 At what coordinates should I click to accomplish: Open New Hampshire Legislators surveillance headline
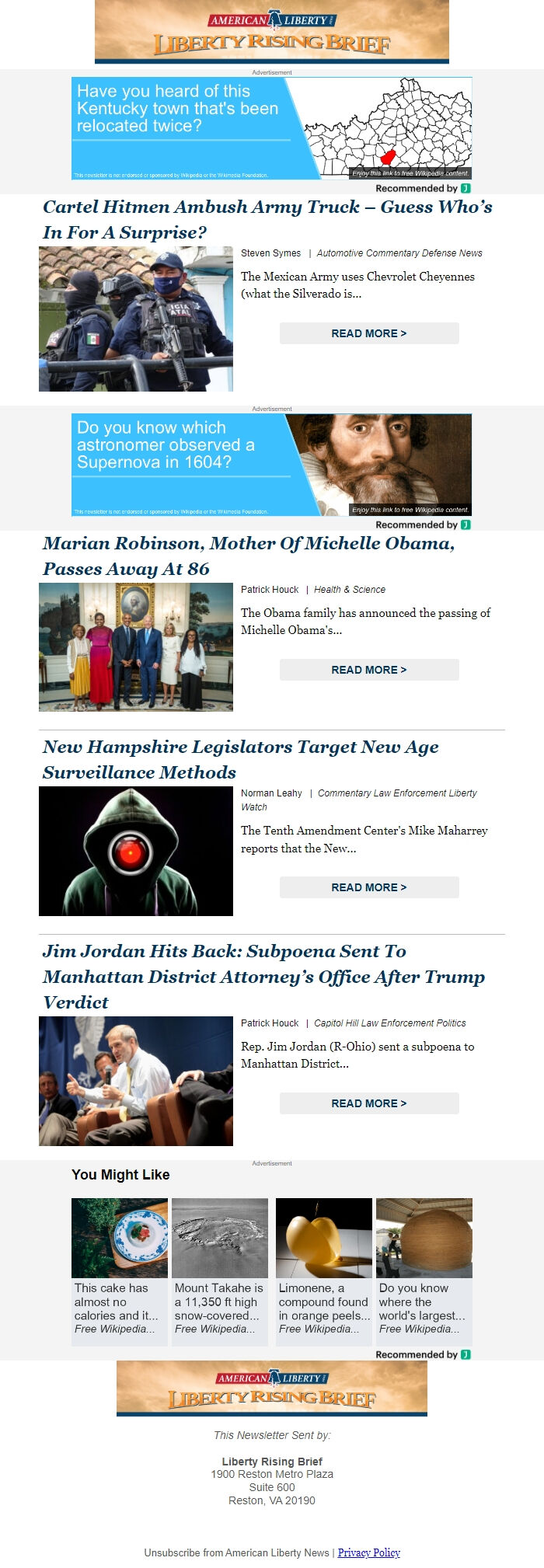(240, 759)
